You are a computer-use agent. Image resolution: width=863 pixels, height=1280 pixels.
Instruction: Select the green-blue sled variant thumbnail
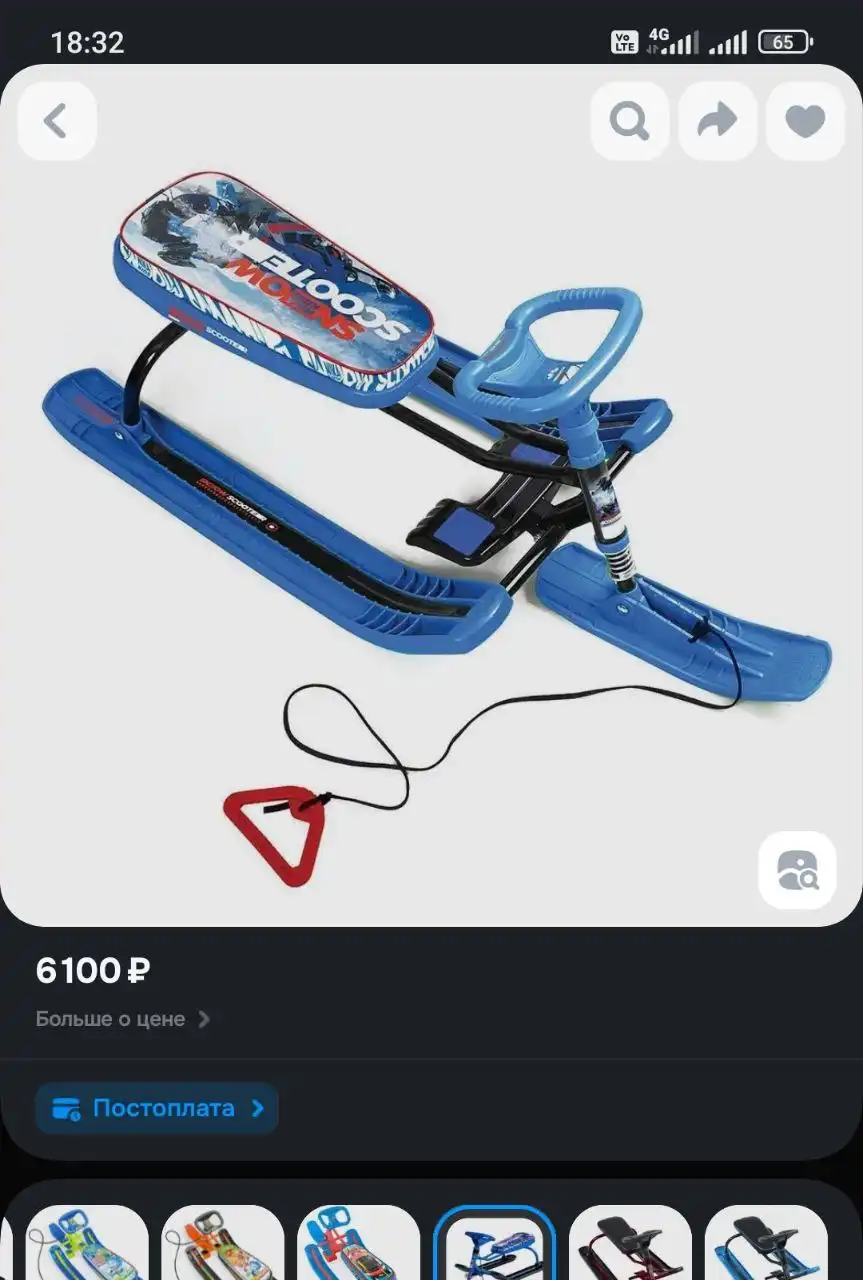click(x=87, y=1245)
